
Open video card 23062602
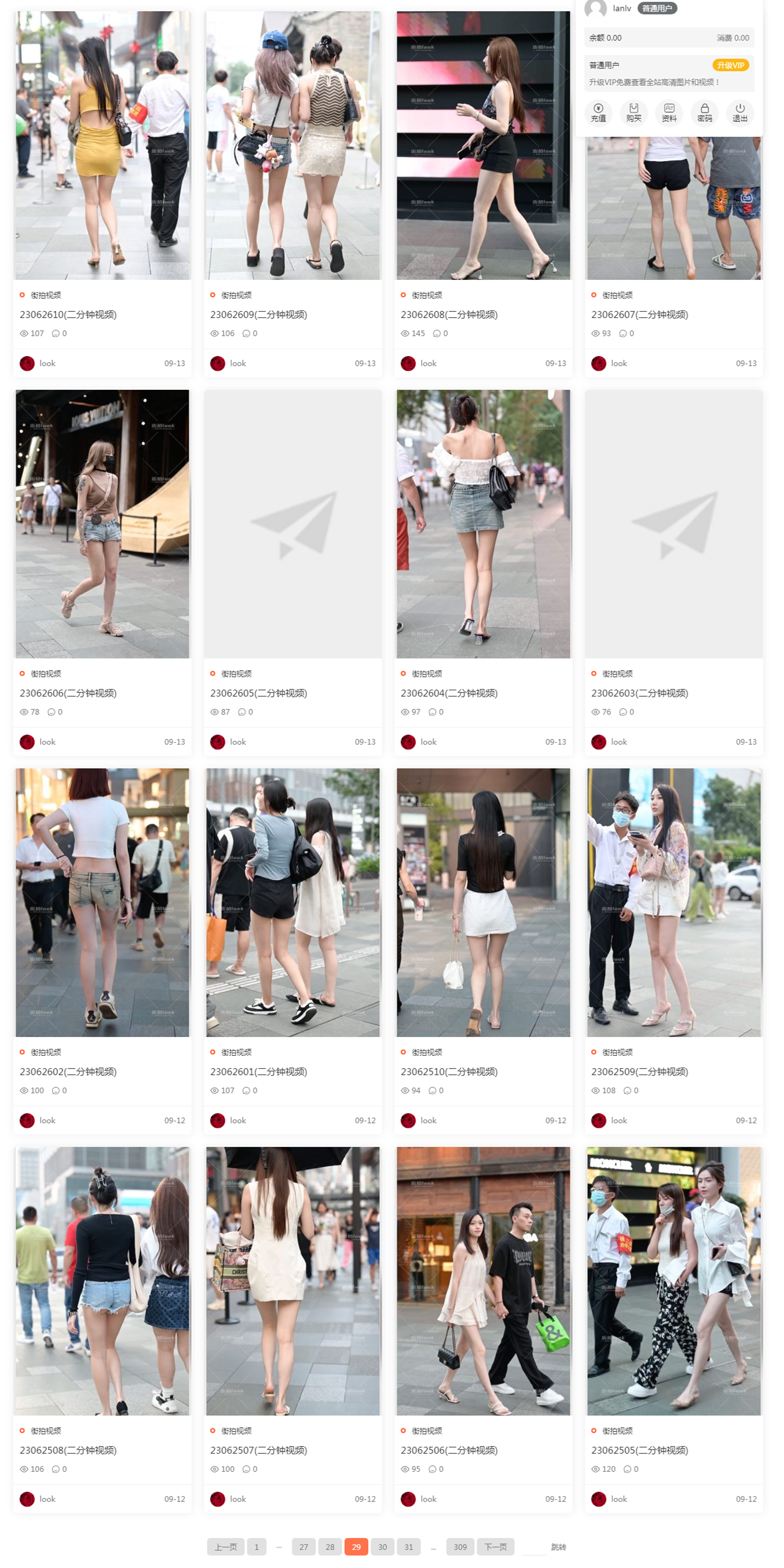click(68, 1071)
